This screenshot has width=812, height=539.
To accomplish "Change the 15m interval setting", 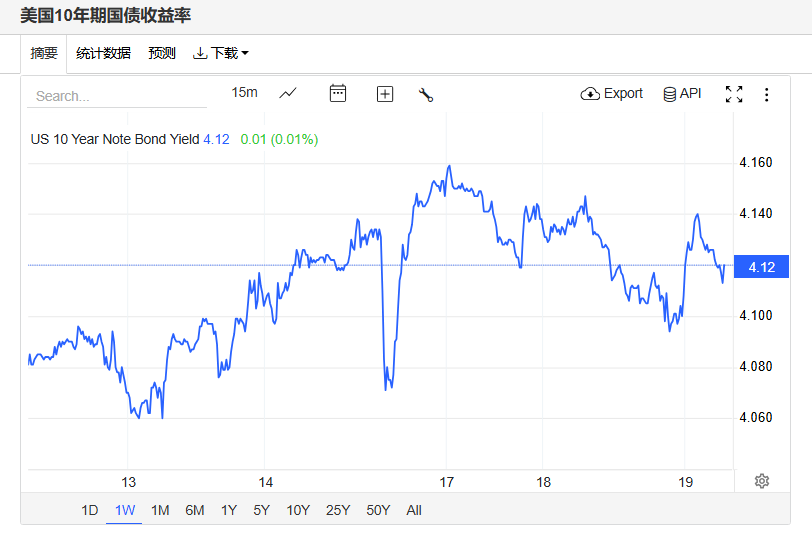I will click(x=244, y=93).
